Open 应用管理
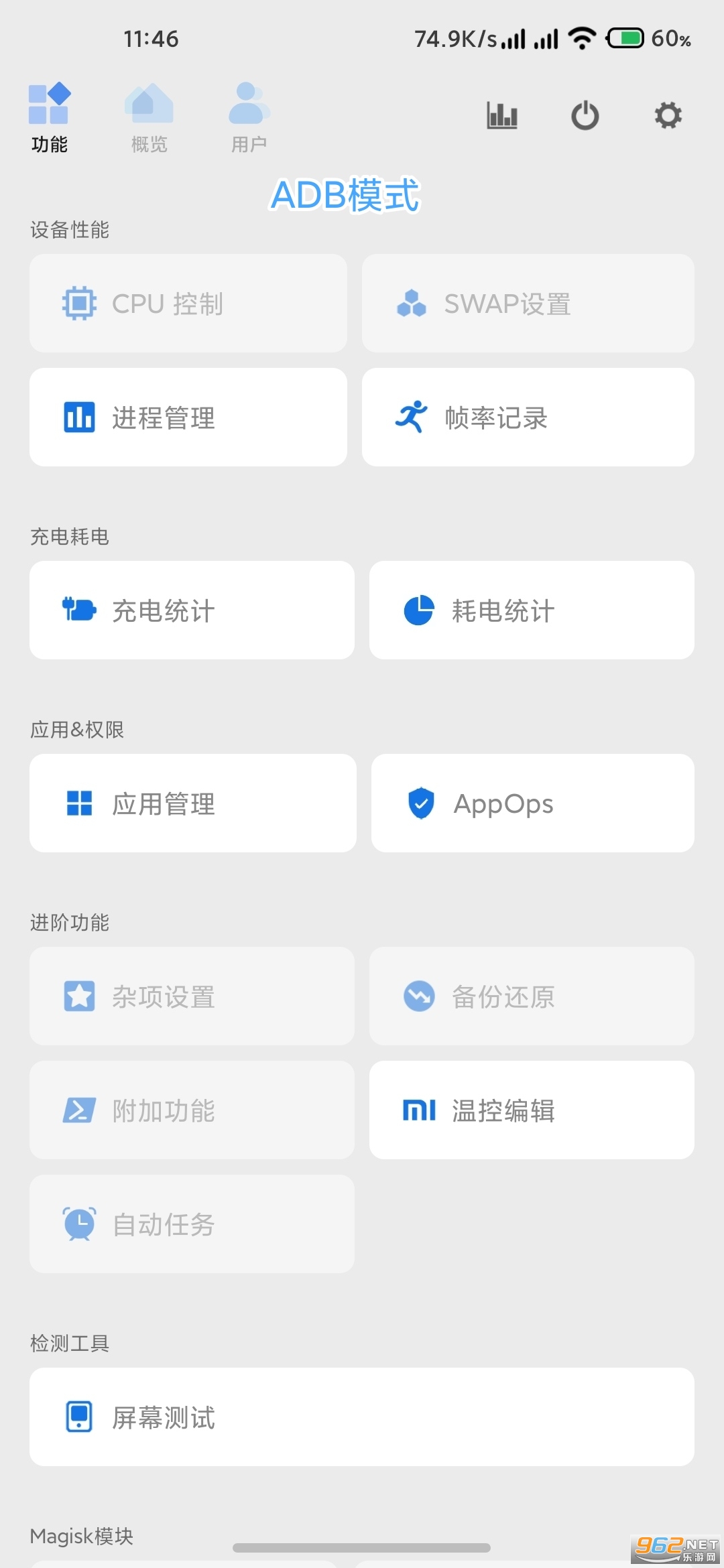The image size is (724, 1568). (193, 803)
